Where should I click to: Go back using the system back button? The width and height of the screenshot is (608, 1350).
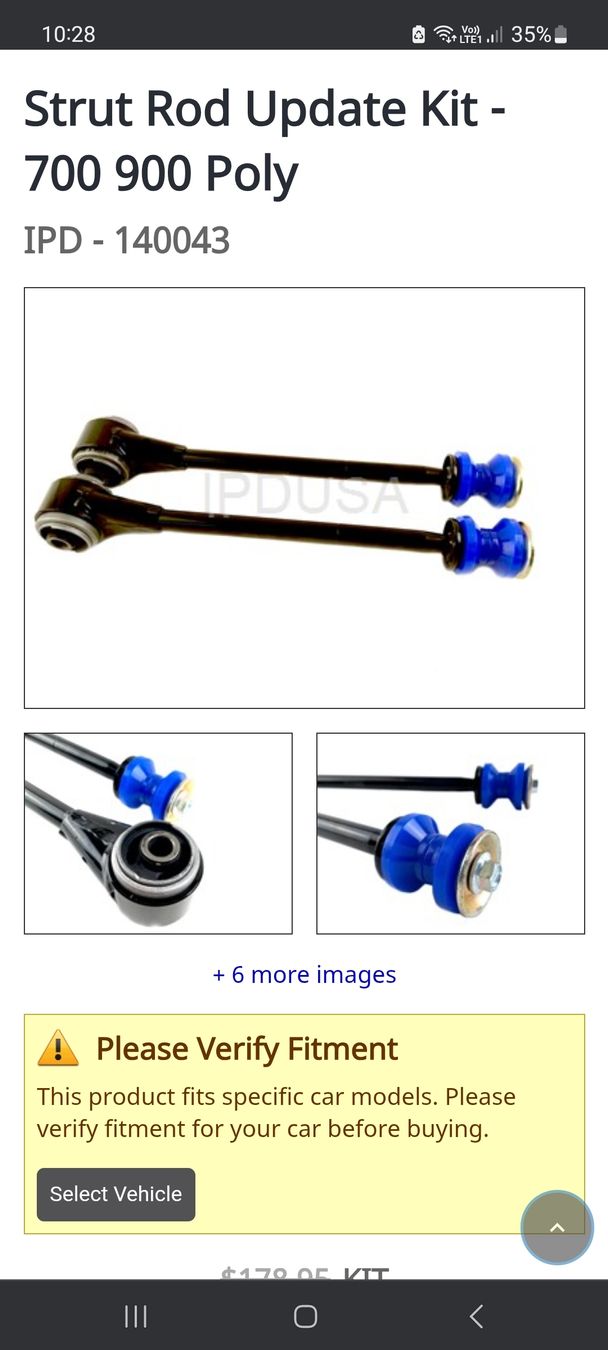click(476, 1316)
